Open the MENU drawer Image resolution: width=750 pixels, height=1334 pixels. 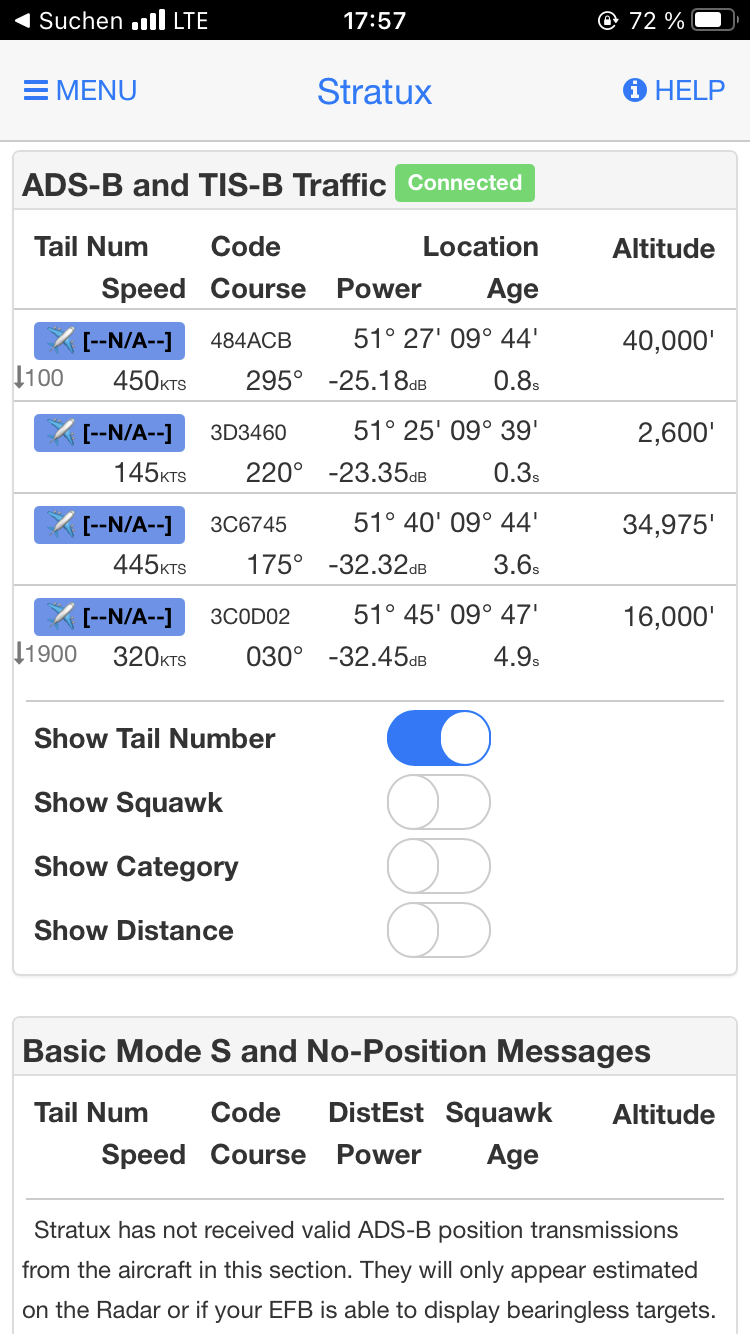coord(80,91)
